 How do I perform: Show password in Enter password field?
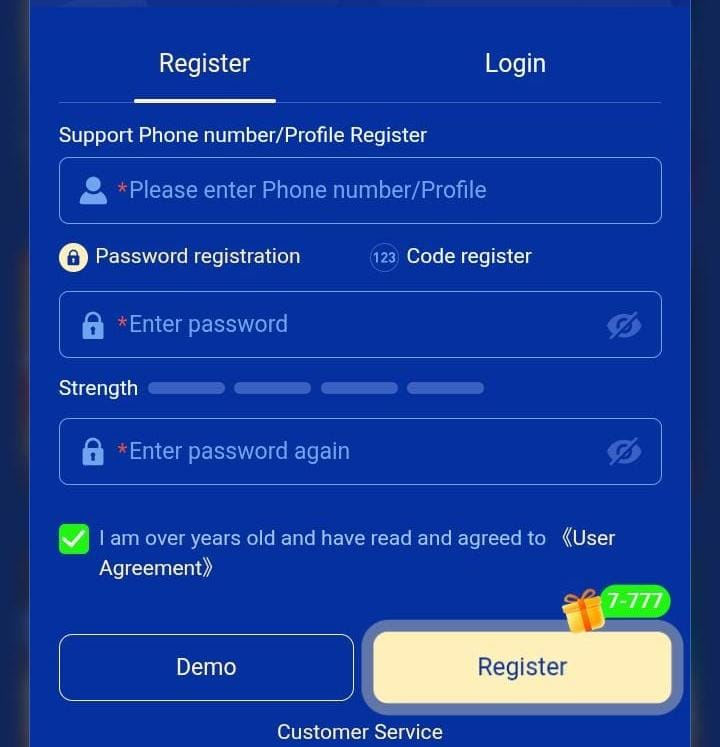(624, 325)
